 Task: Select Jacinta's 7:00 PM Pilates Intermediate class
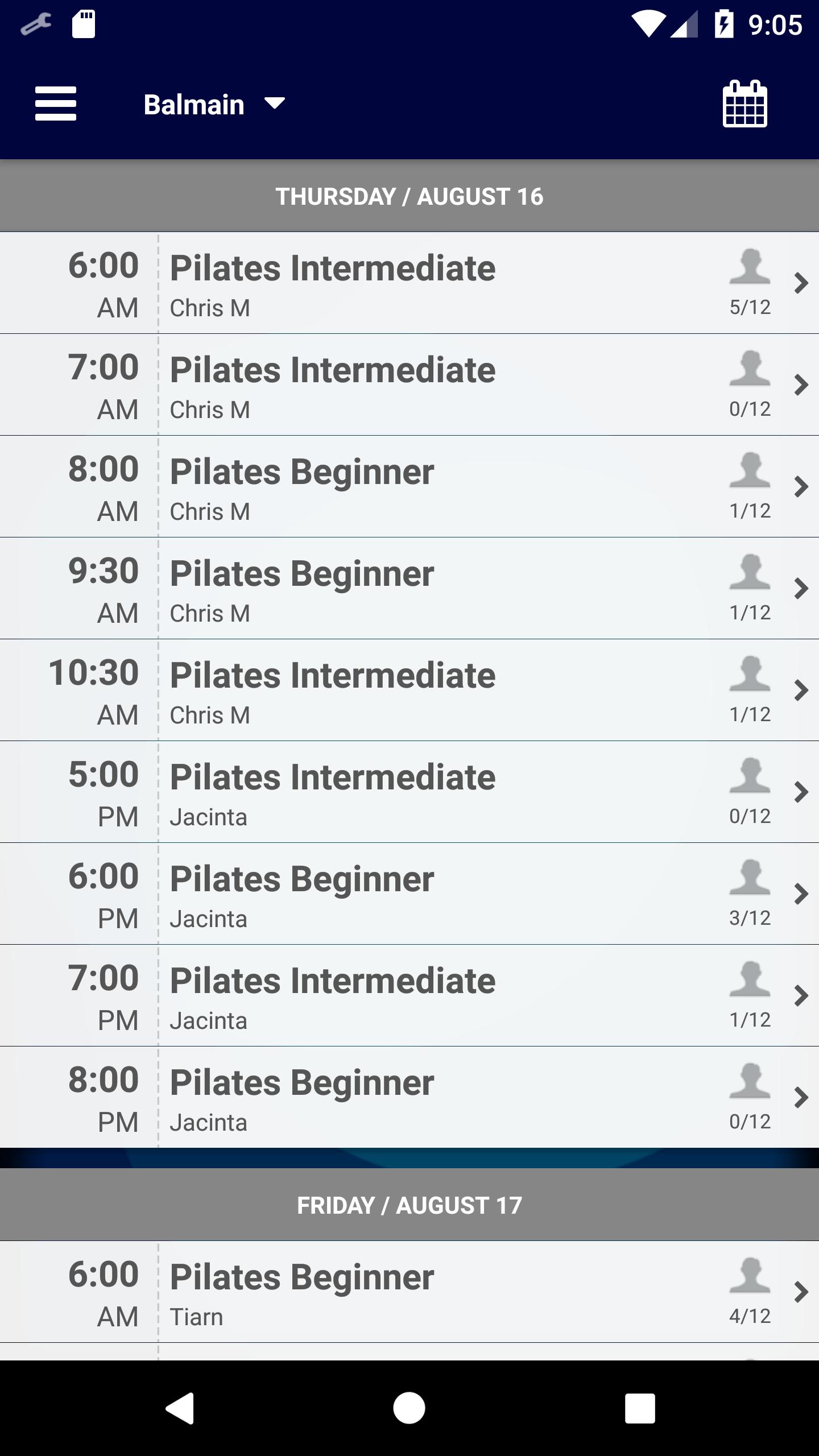(409, 996)
